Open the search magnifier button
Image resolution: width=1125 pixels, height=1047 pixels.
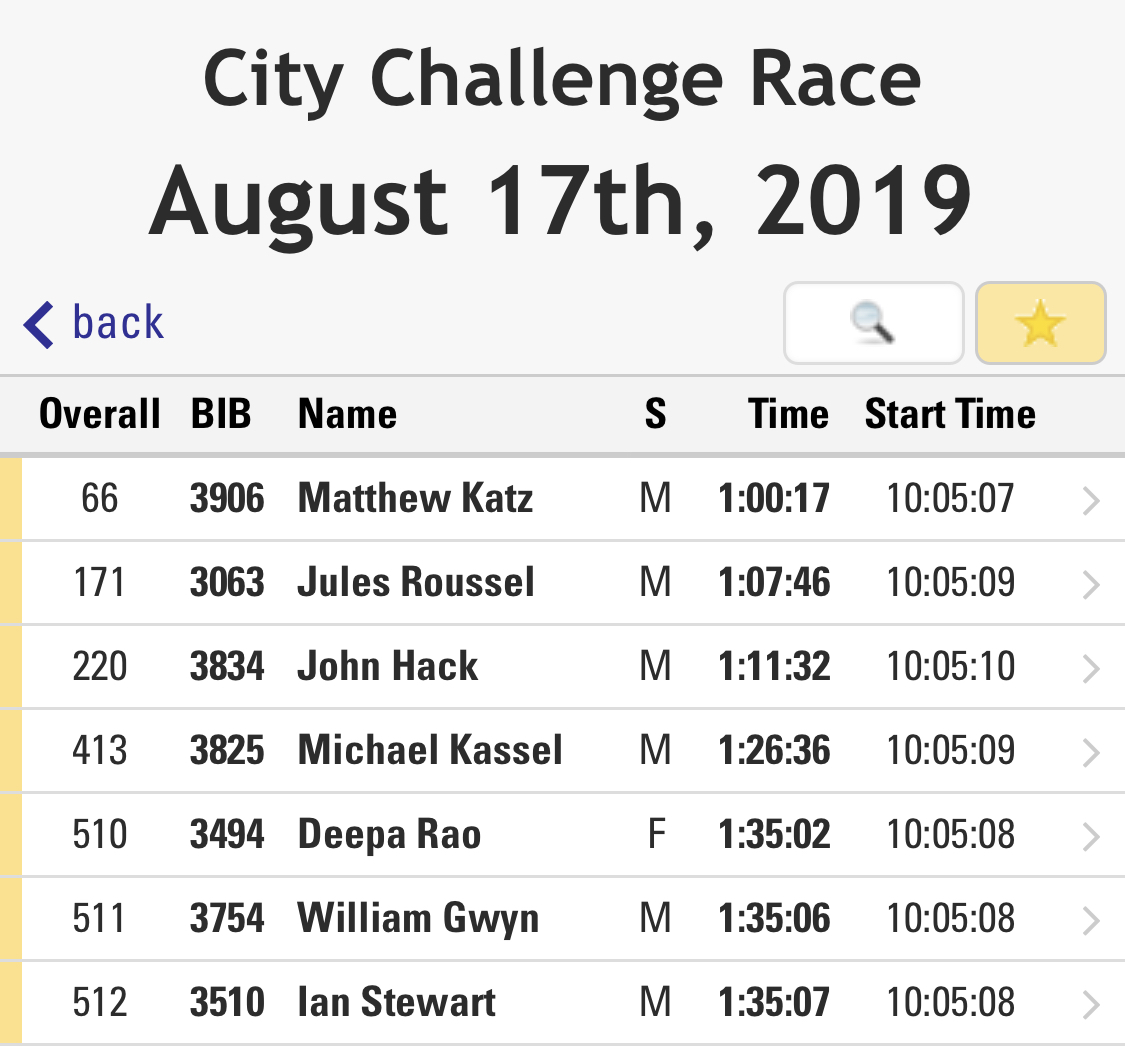pyautogui.click(x=873, y=323)
